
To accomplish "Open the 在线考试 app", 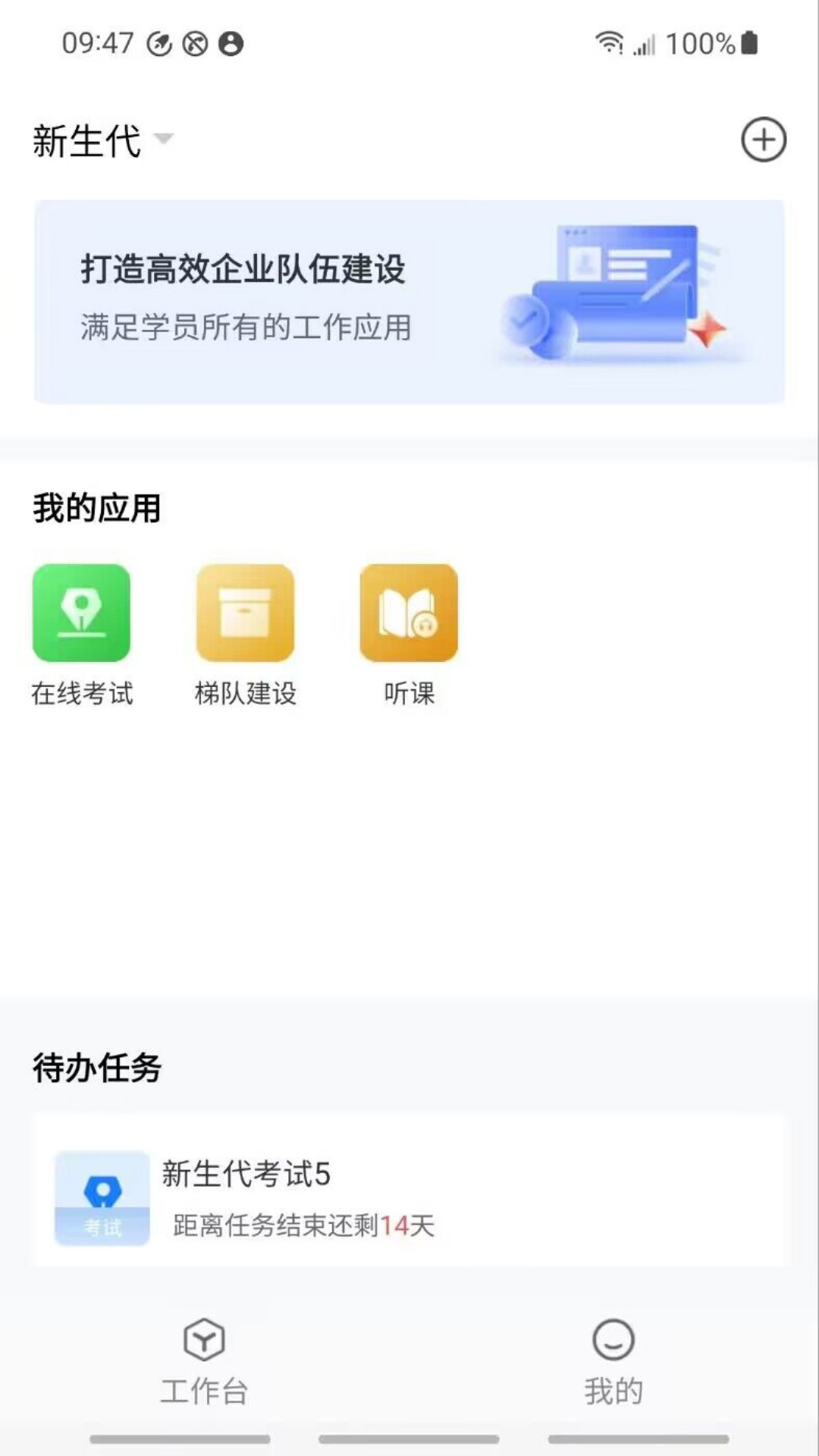I will click(x=82, y=613).
